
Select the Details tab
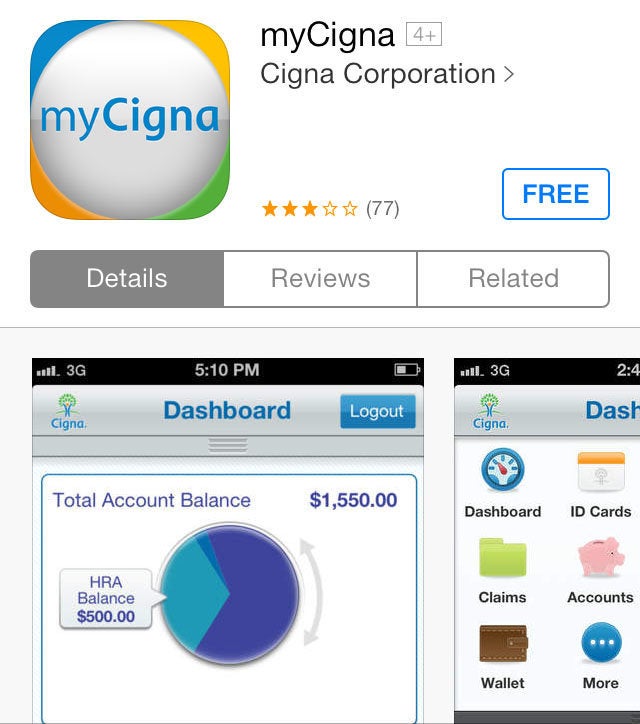127,279
